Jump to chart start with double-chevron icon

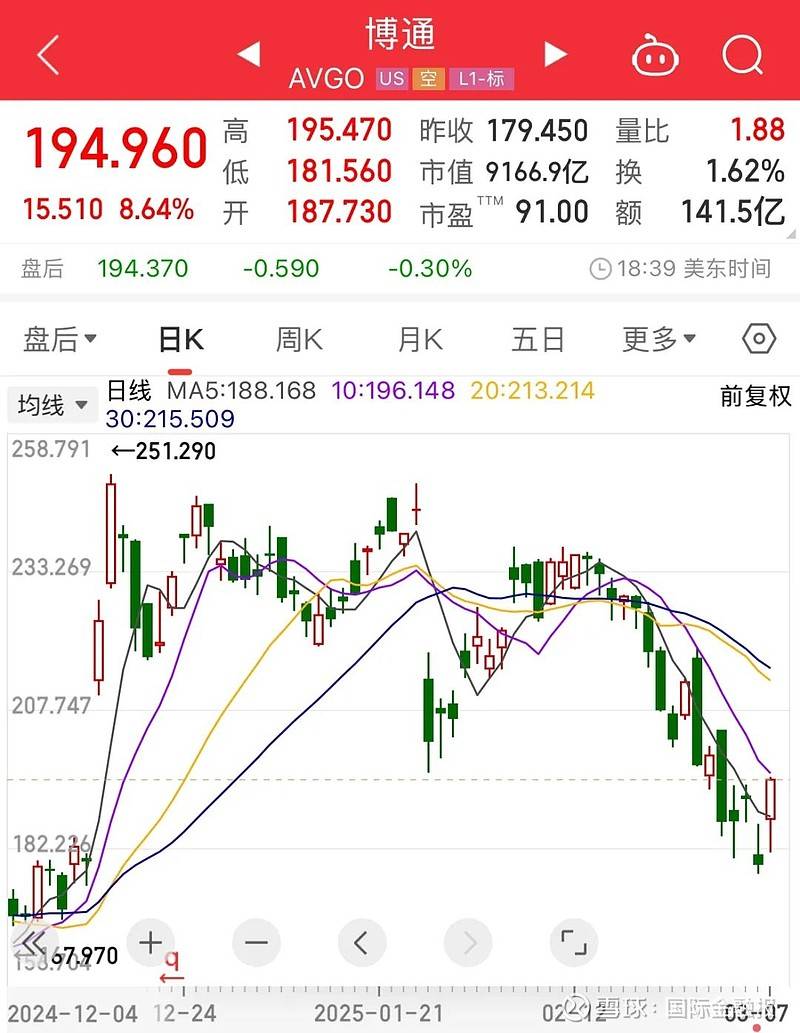33,942
